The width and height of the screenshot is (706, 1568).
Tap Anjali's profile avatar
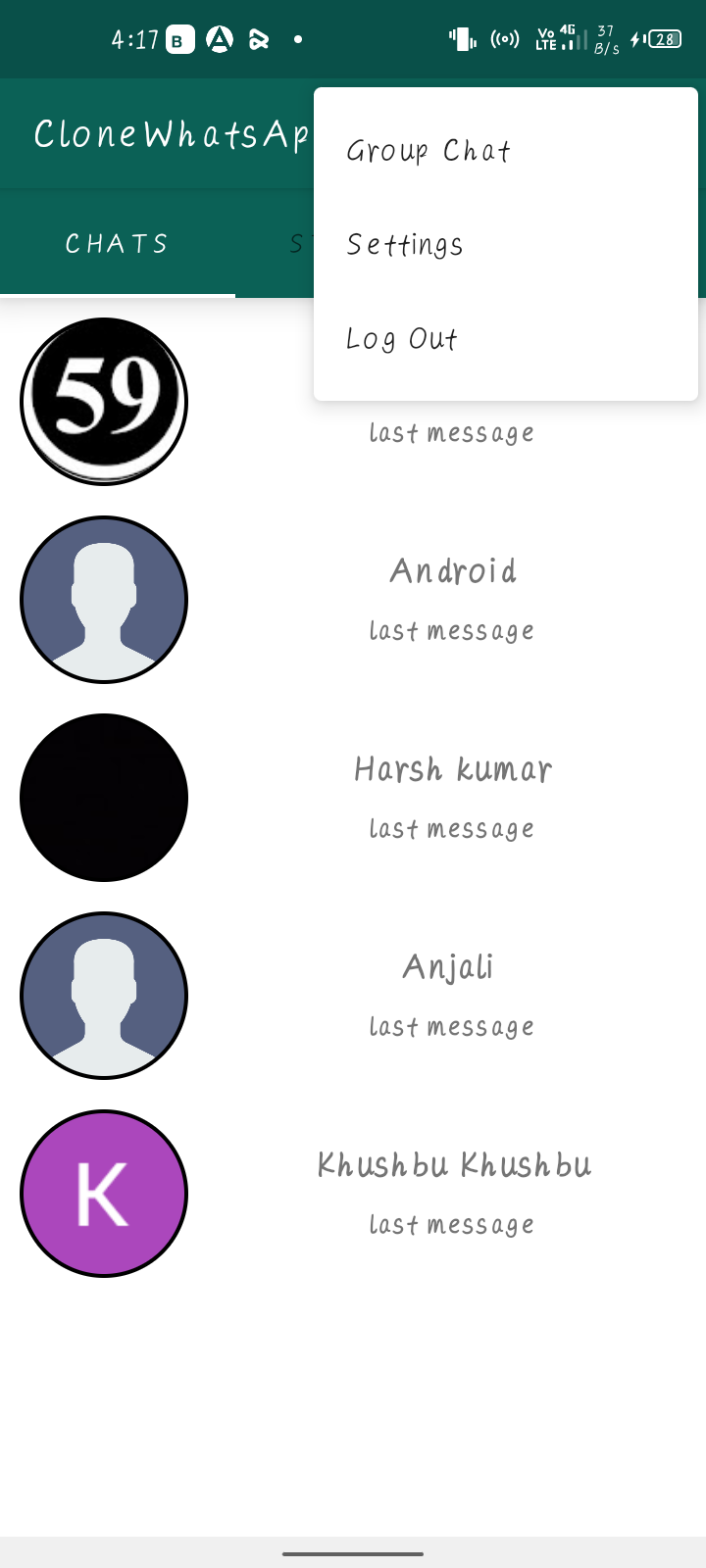point(104,996)
